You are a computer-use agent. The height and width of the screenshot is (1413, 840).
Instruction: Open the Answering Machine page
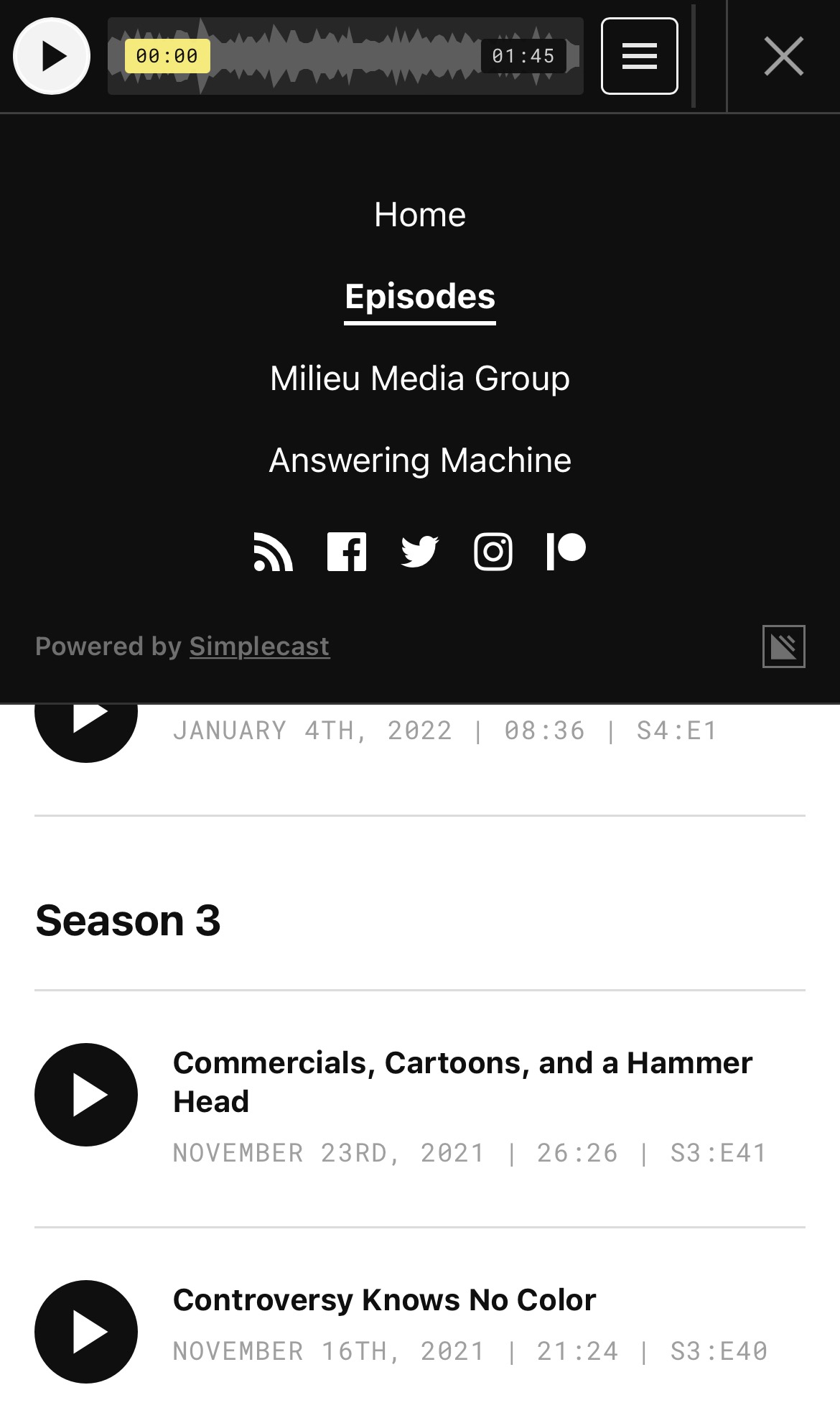(x=420, y=460)
